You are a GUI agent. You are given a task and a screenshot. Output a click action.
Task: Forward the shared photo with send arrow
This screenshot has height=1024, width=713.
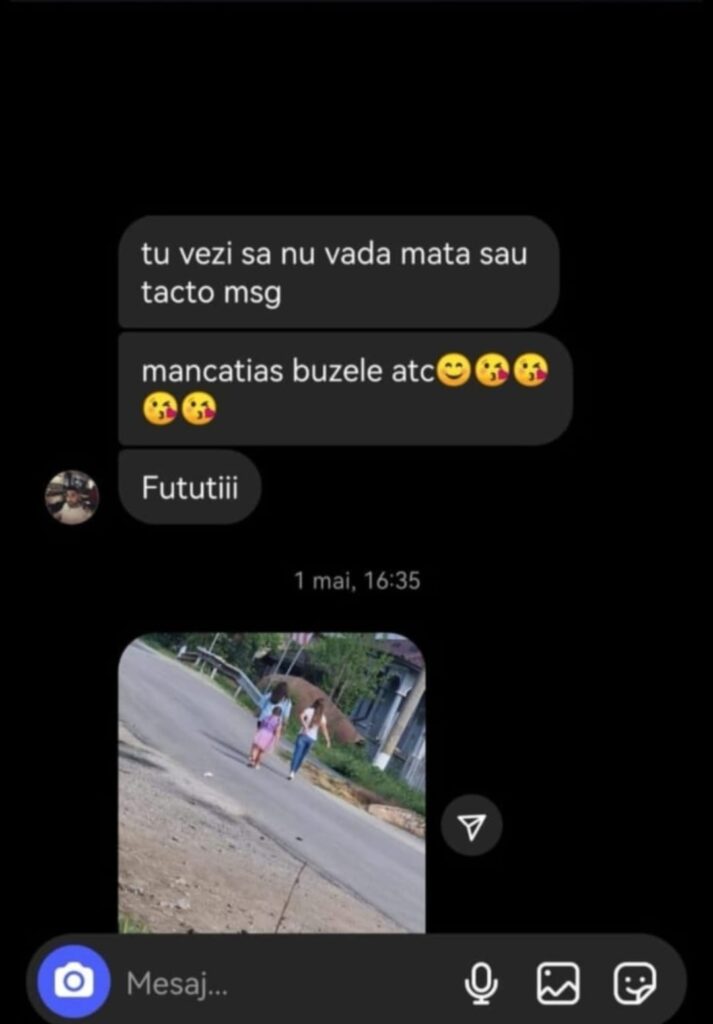point(471,825)
